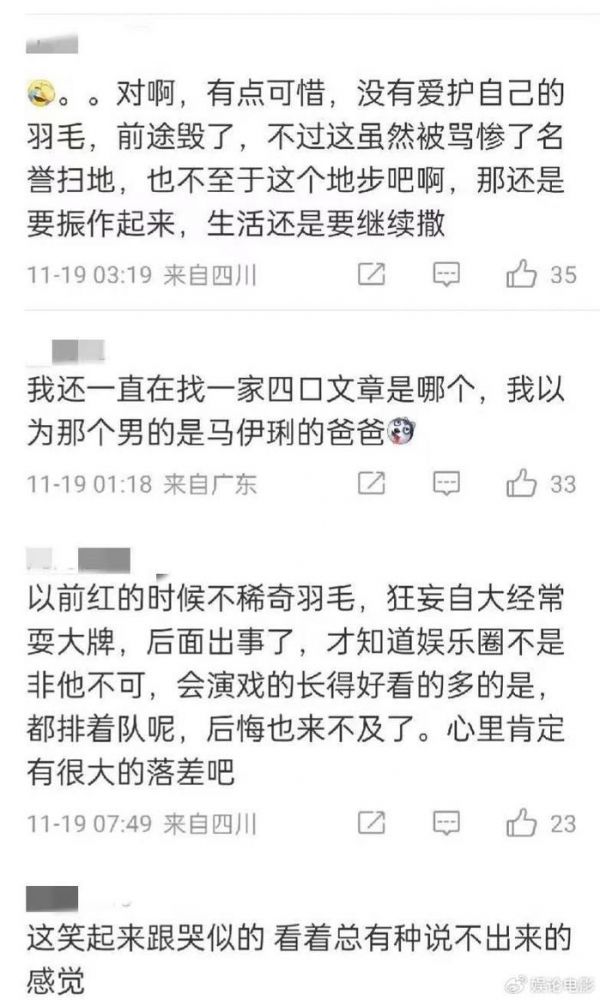Like the comment mentioning 马伊琍的爸爸
This screenshot has height=1000, width=600.
521,484
